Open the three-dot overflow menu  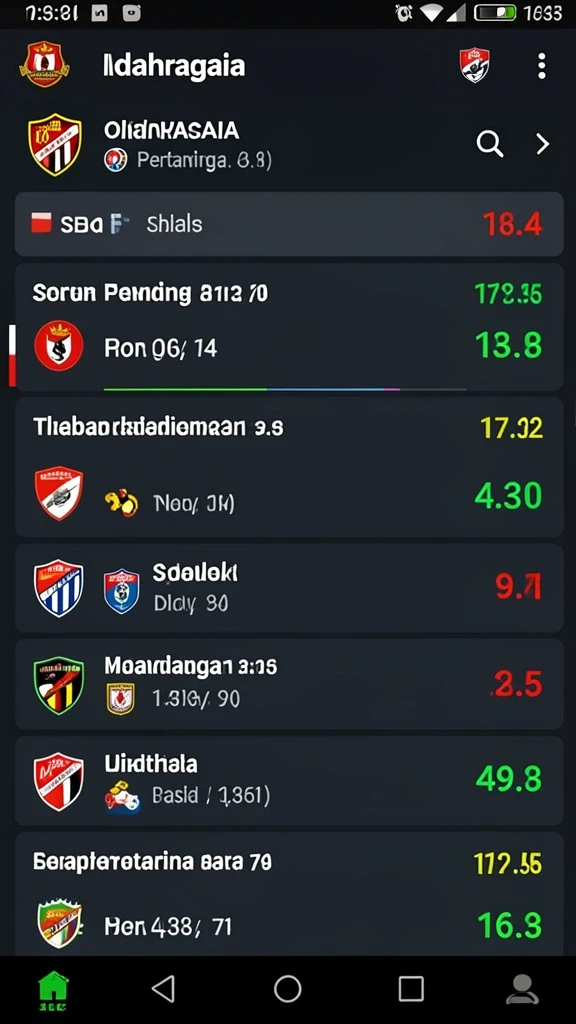pos(541,67)
